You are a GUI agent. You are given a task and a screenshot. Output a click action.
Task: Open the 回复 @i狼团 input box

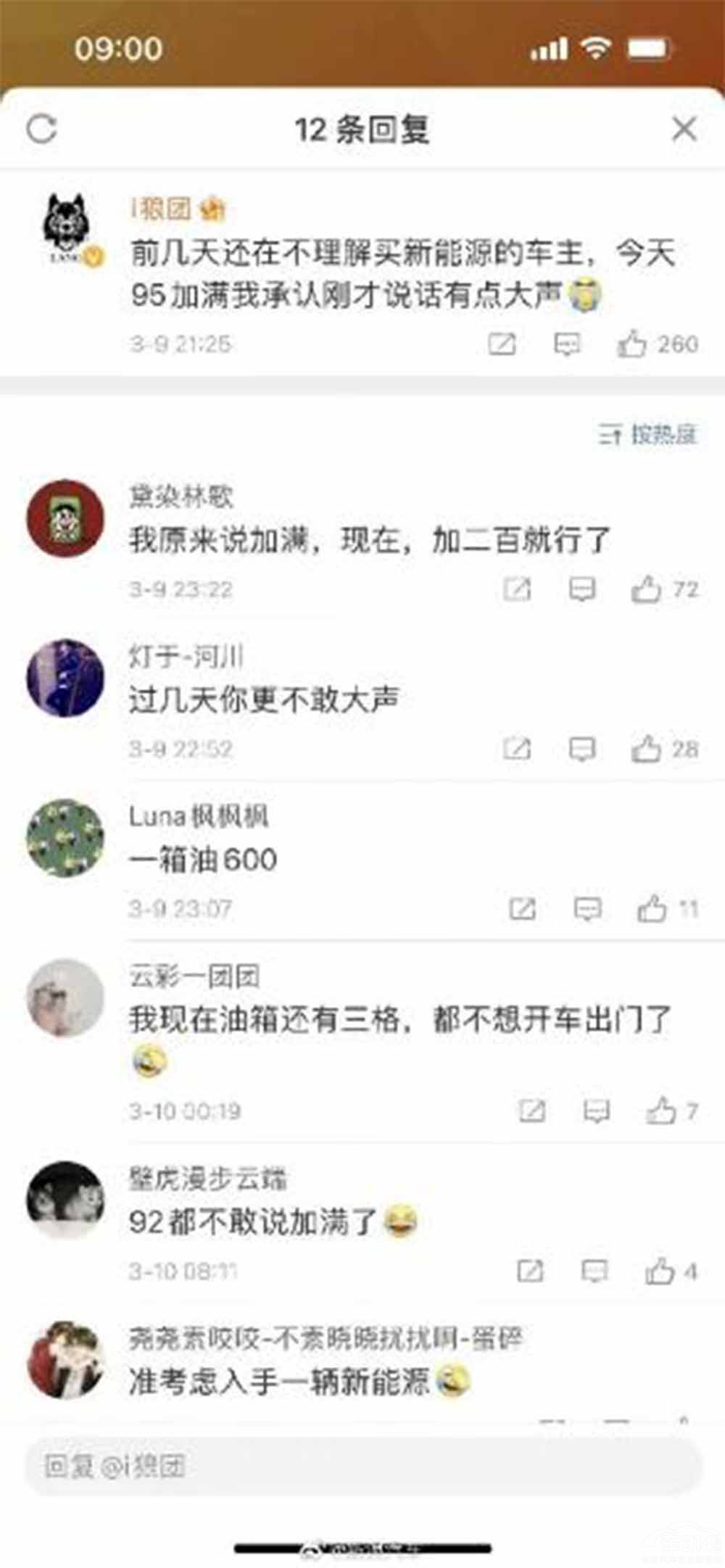[x=362, y=1467]
